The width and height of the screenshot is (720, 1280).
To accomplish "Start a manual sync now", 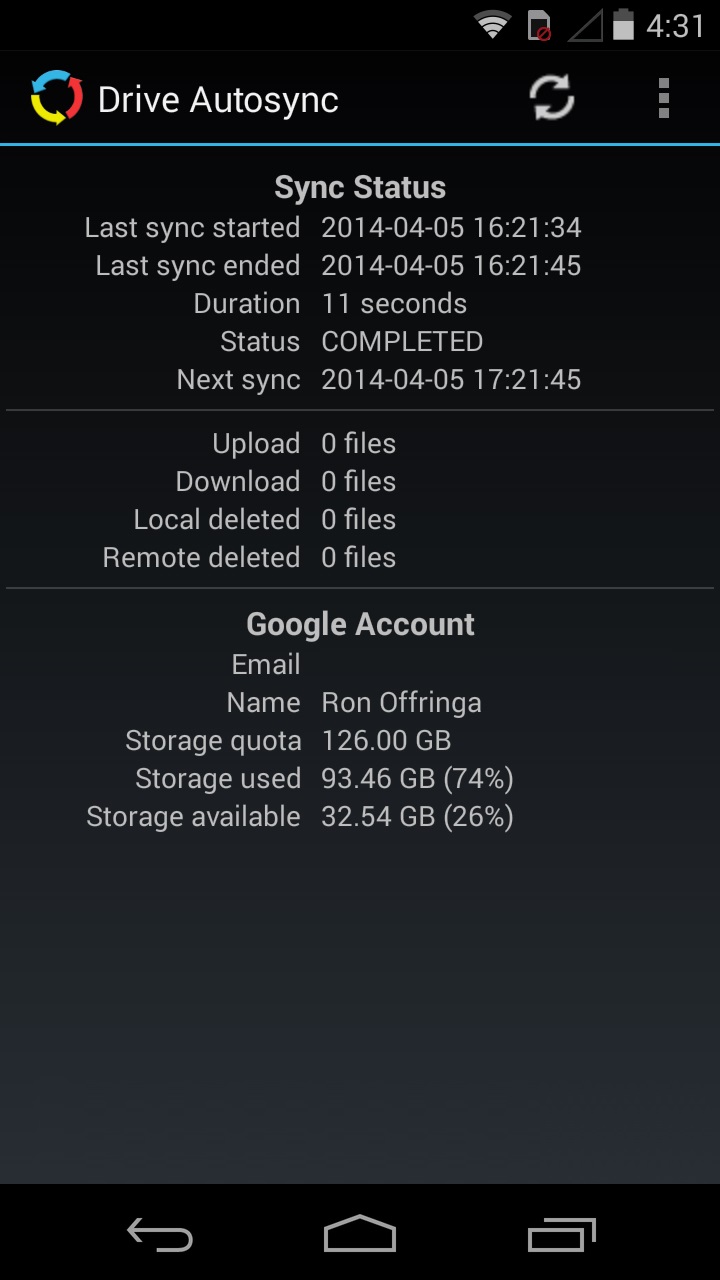I will [551, 99].
